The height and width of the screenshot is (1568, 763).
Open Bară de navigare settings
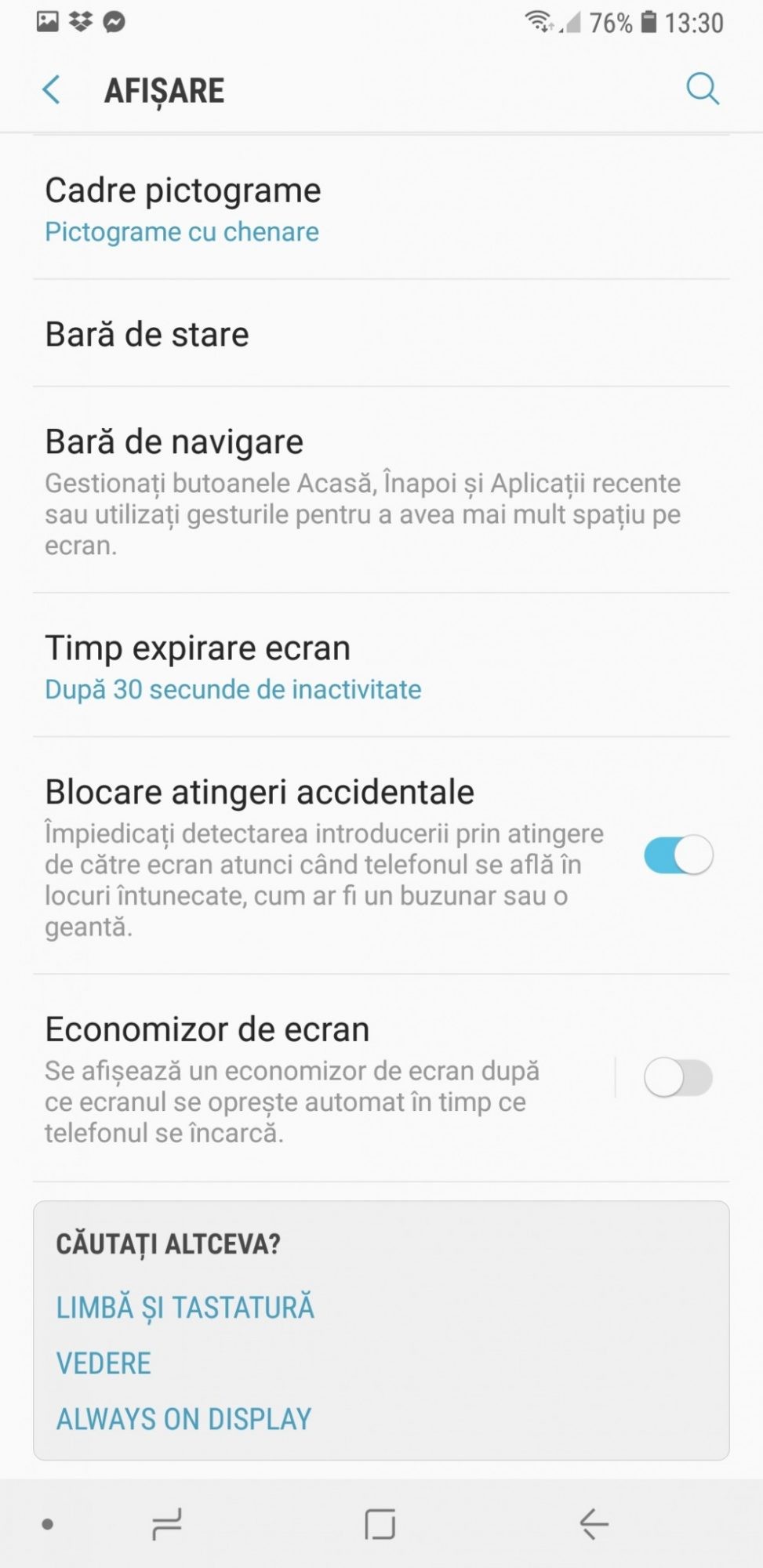click(381, 491)
